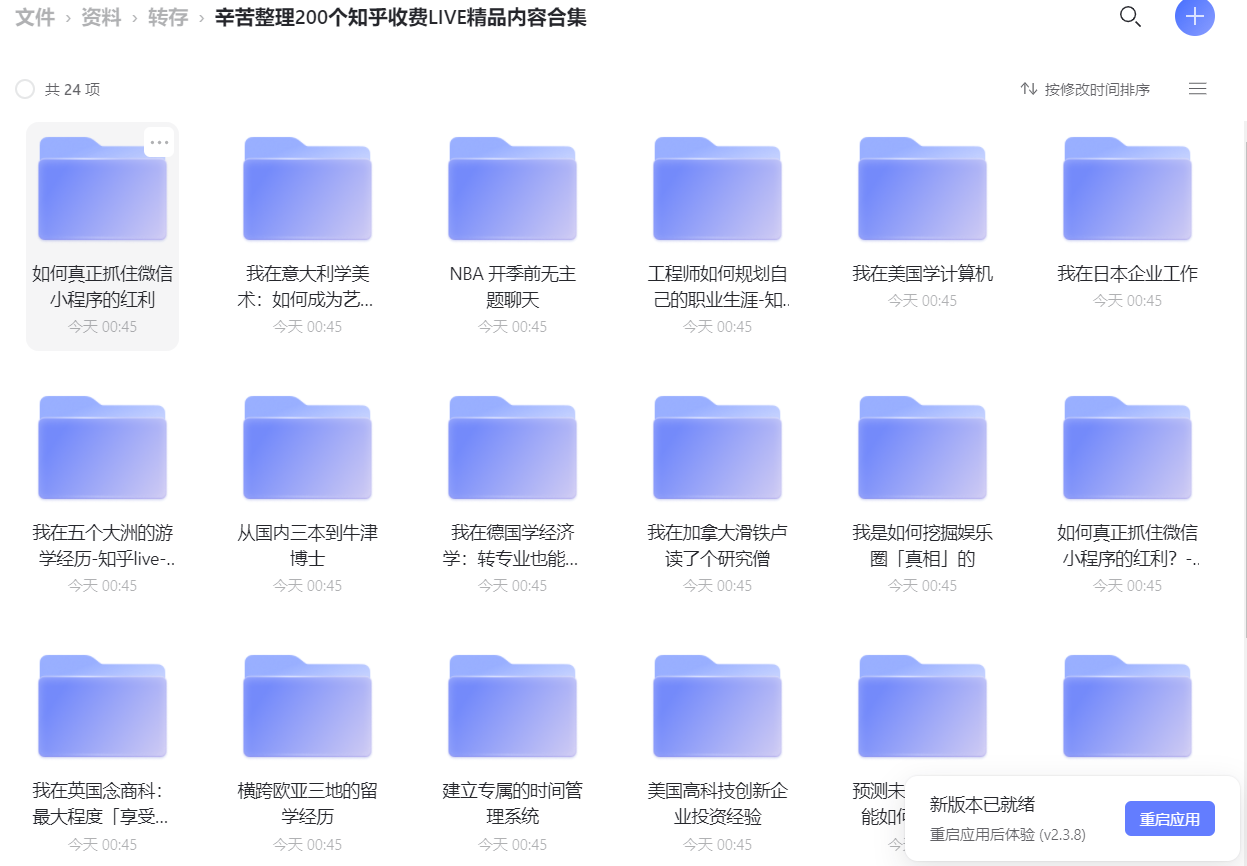
Task: Open the 我在加拿大滑铁卢读了个研究僧 folder
Action: (x=717, y=448)
